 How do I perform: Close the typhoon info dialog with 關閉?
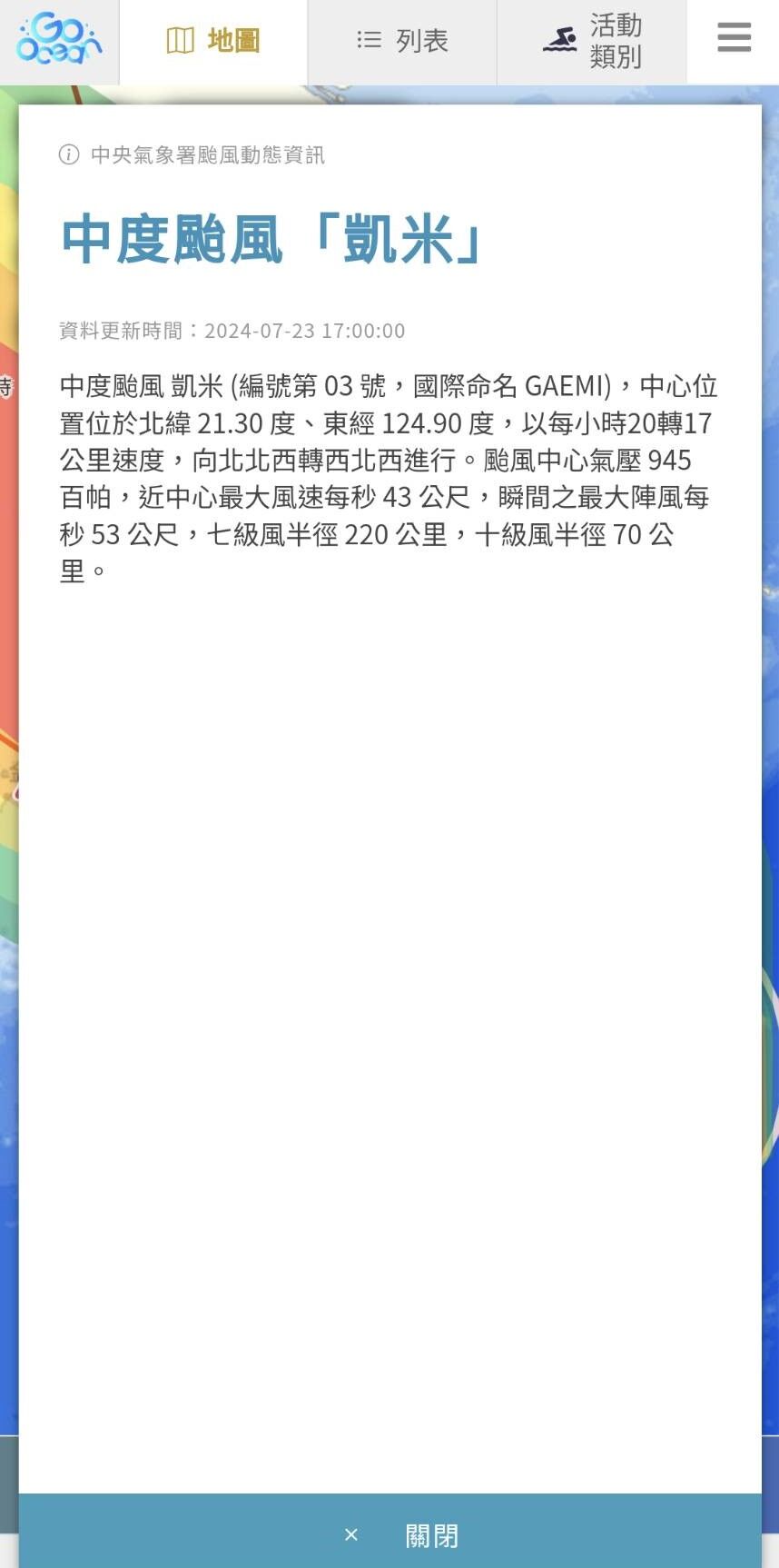(390, 1534)
